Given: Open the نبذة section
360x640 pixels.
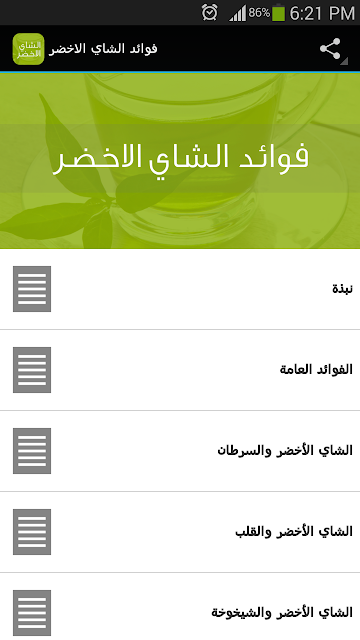Looking at the screenshot, I should [180, 289].
